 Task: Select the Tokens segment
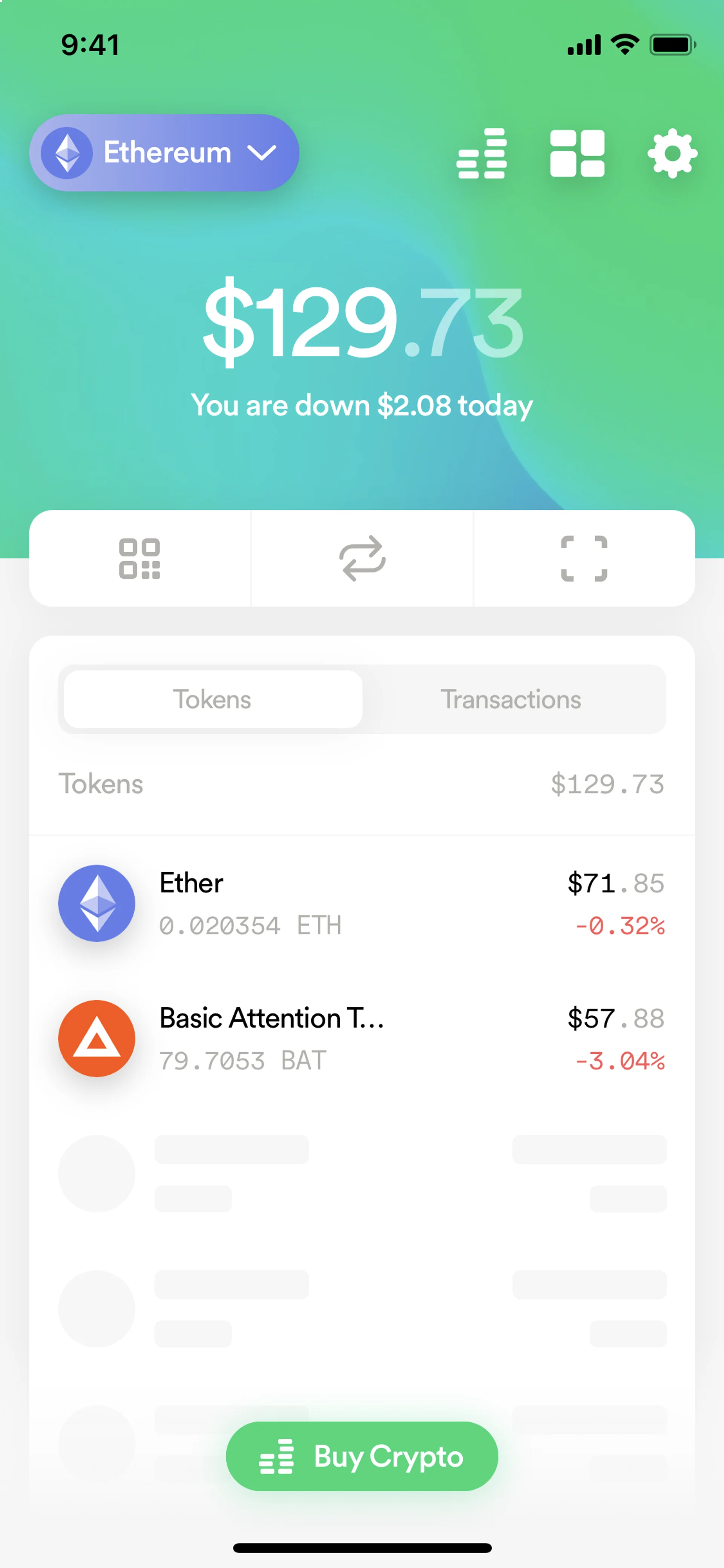click(213, 699)
